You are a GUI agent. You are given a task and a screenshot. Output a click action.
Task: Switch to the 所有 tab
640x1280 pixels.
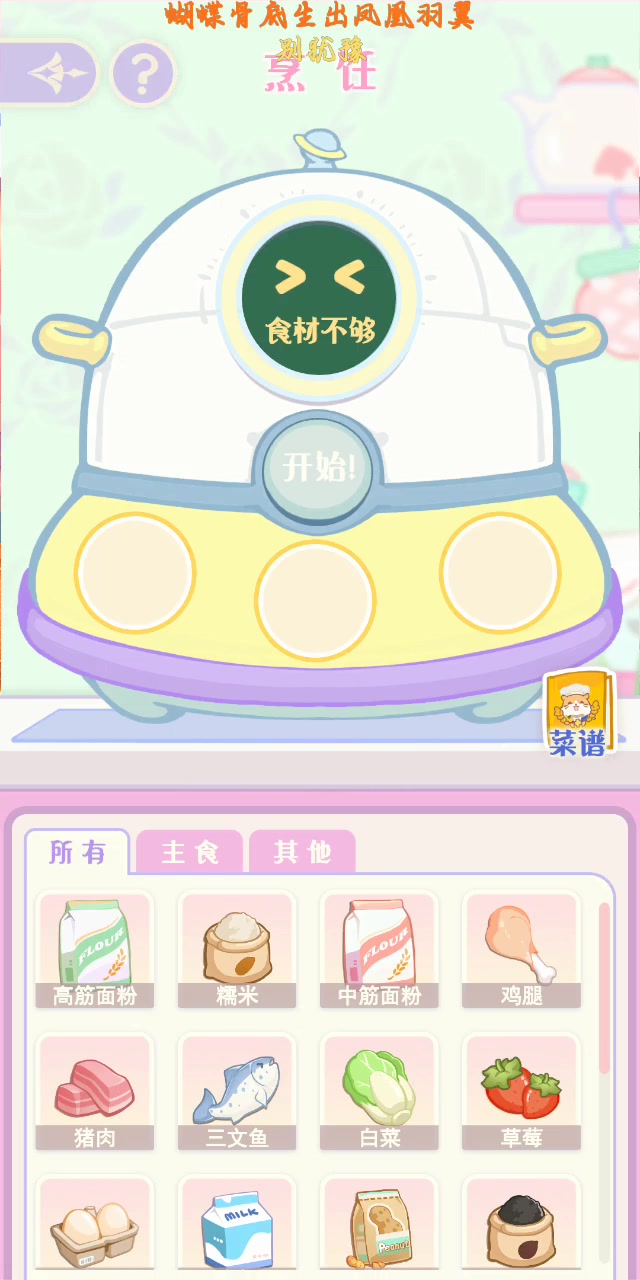click(78, 852)
